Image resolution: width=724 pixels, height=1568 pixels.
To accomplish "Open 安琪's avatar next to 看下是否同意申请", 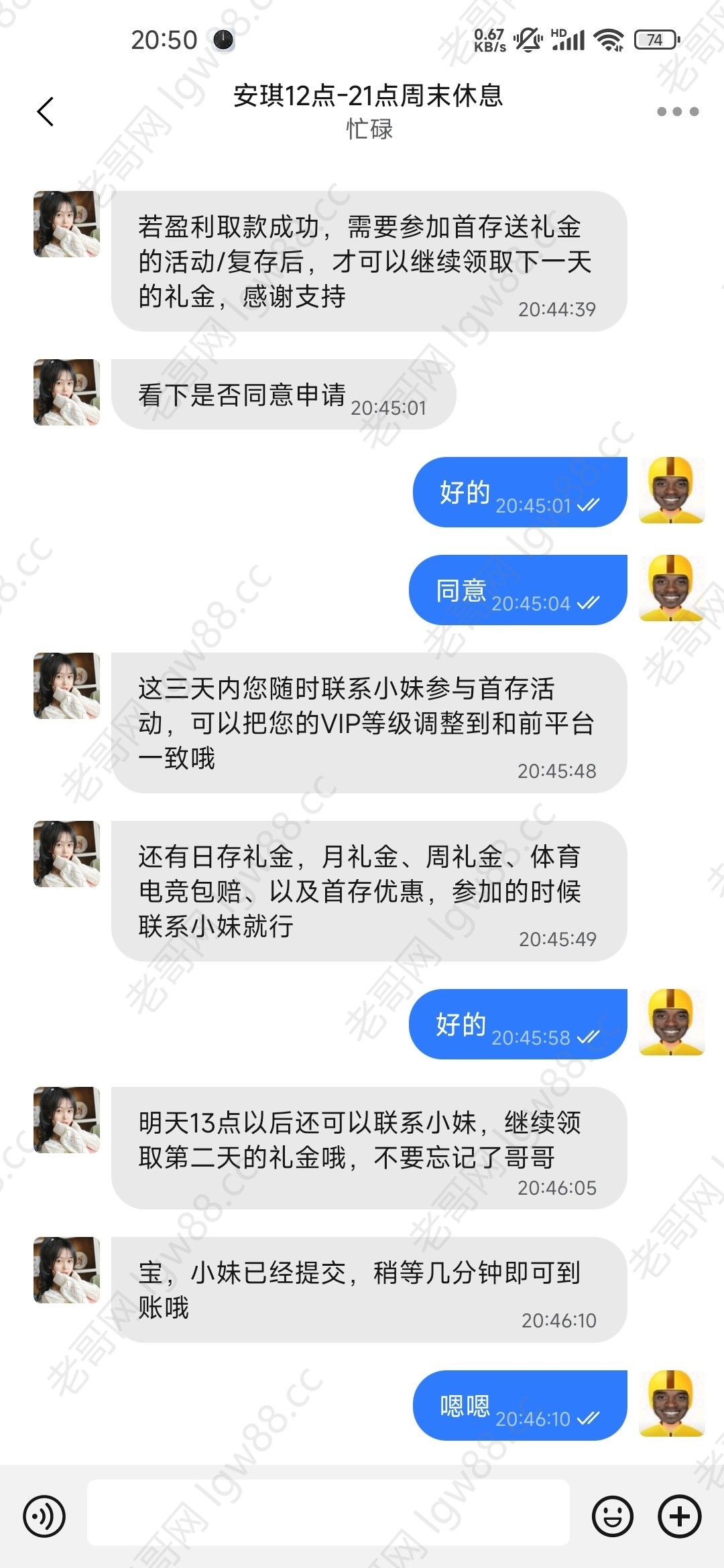I will click(x=67, y=392).
